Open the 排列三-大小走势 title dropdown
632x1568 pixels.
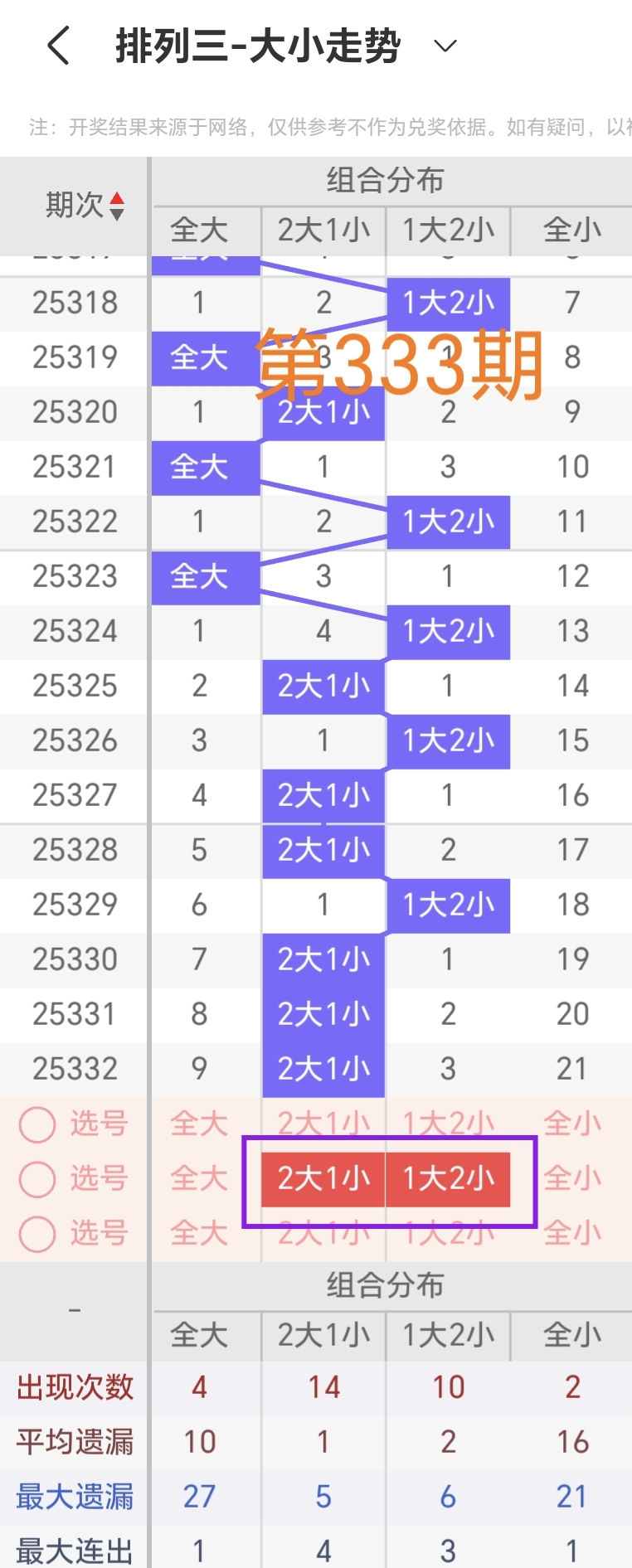pyautogui.click(x=445, y=47)
